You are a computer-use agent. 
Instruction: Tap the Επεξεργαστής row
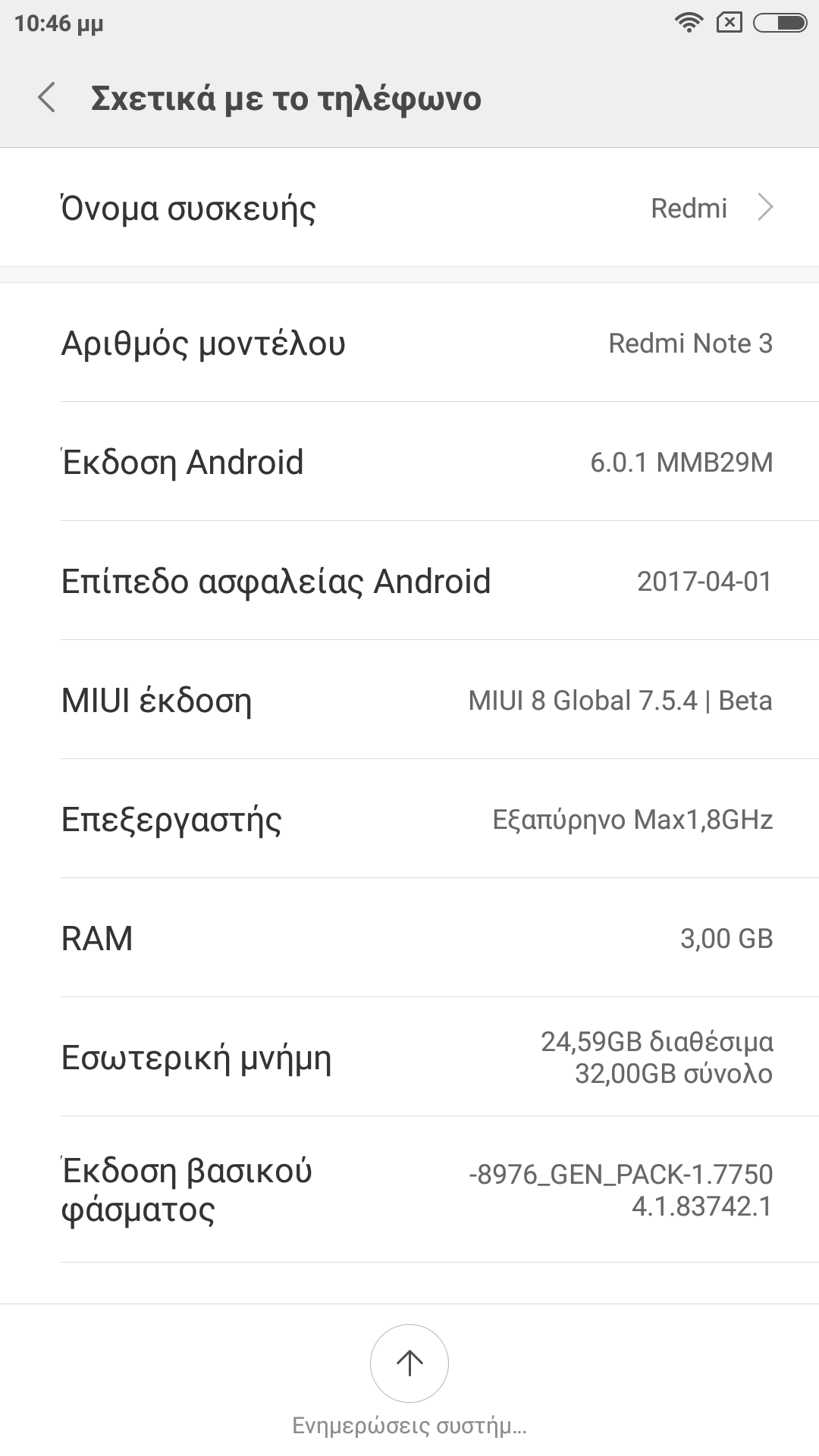[x=409, y=819]
